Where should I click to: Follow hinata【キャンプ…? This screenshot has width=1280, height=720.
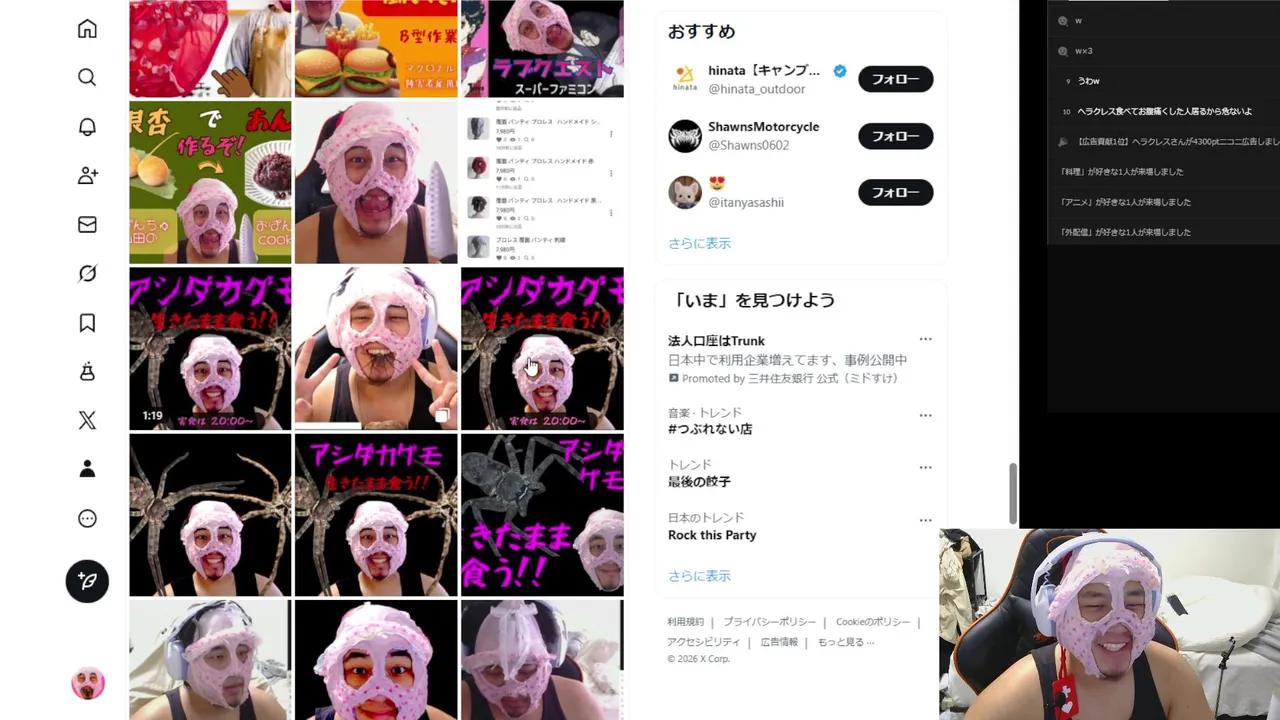pyautogui.click(x=895, y=79)
